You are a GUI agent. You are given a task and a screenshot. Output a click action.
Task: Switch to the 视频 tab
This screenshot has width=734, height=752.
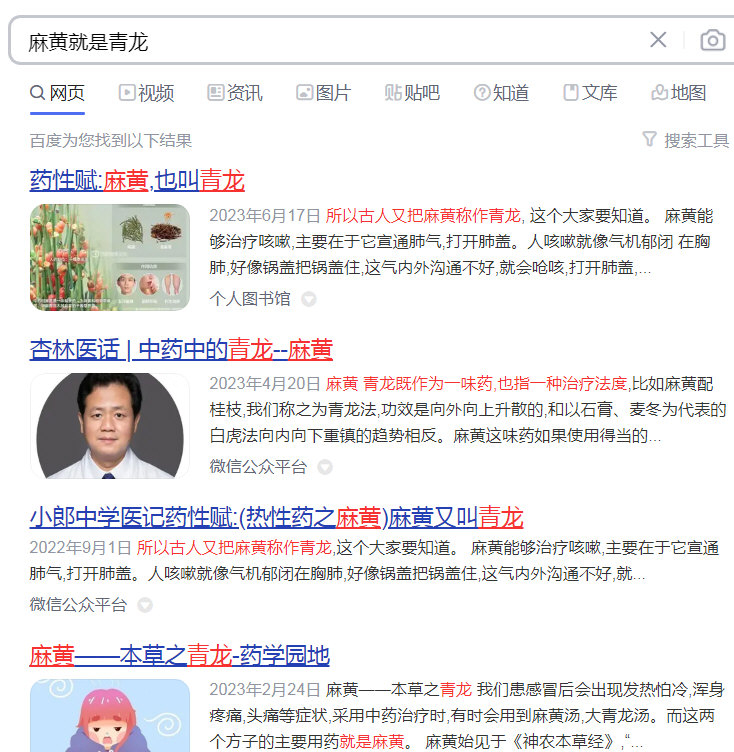(x=146, y=93)
